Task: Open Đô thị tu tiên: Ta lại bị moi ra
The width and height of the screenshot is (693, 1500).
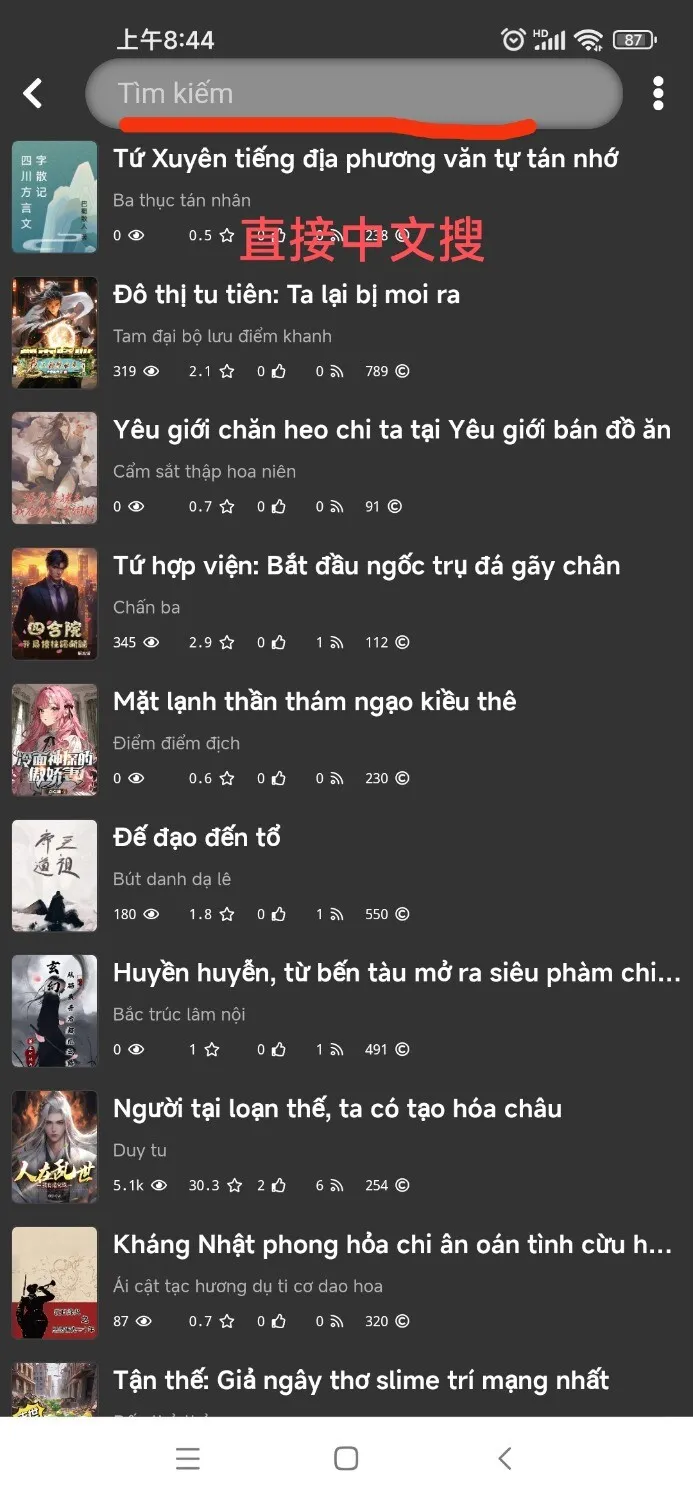Action: [286, 295]
